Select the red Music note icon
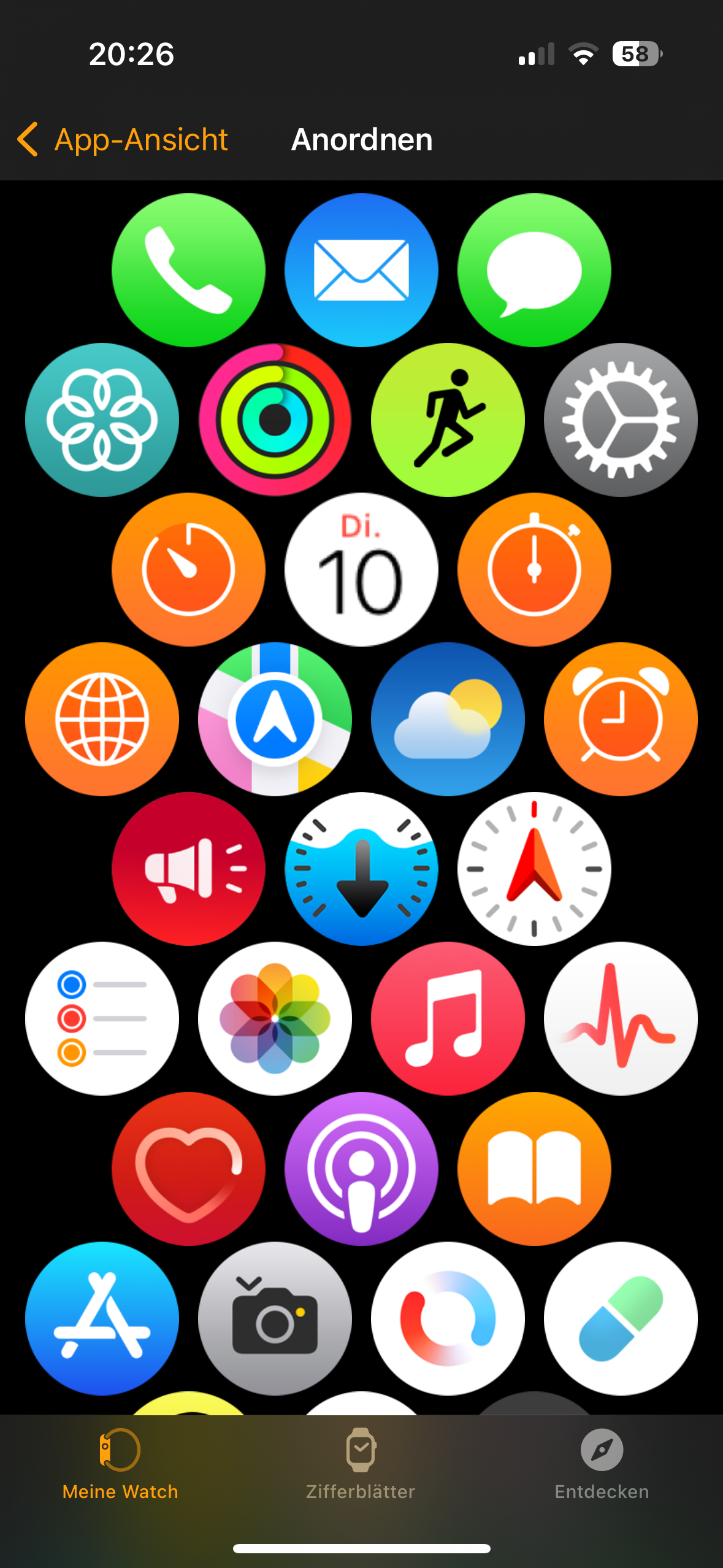The height and width of the screenshot is (1568, 723). pyautogui.click(x=448, y=1018)
